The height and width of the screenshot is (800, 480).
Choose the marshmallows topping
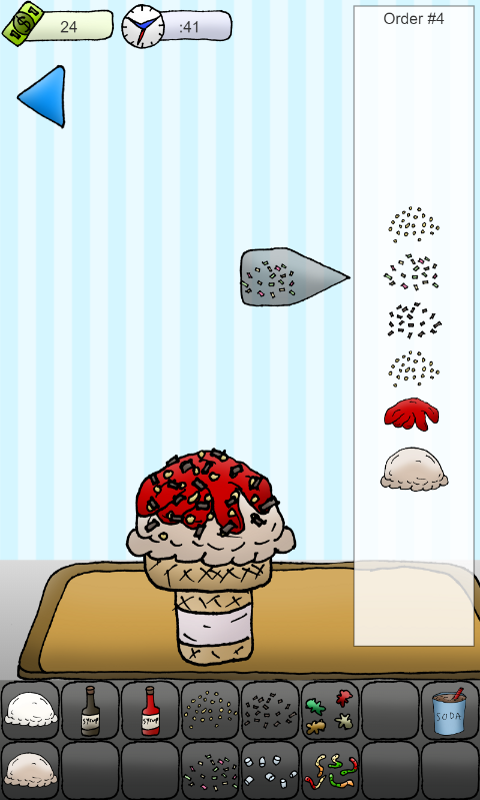pos(270,770)
